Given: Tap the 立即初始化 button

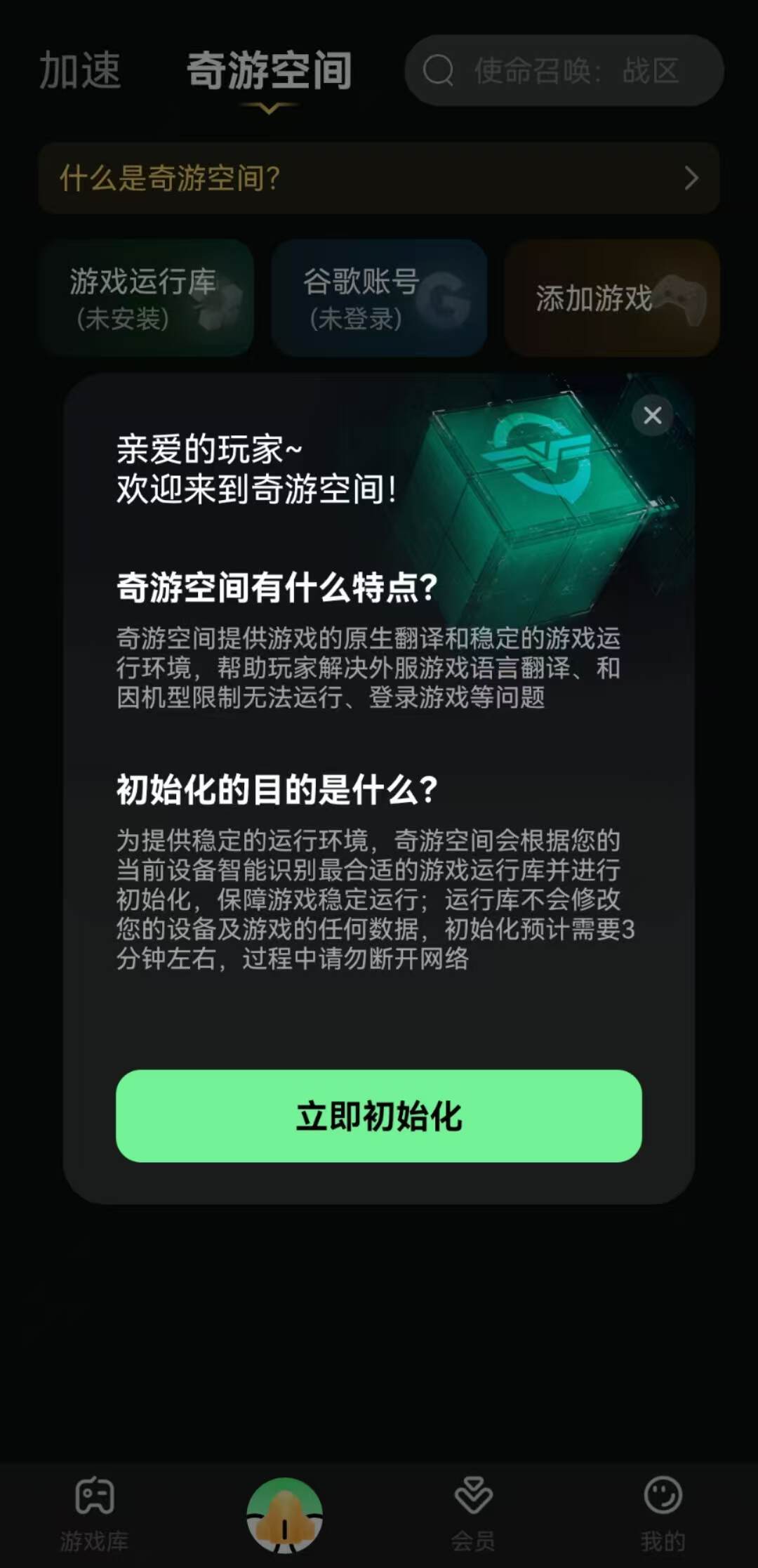Looking at the screenshot, I should pyautogui.click(x=378, y=1116).
